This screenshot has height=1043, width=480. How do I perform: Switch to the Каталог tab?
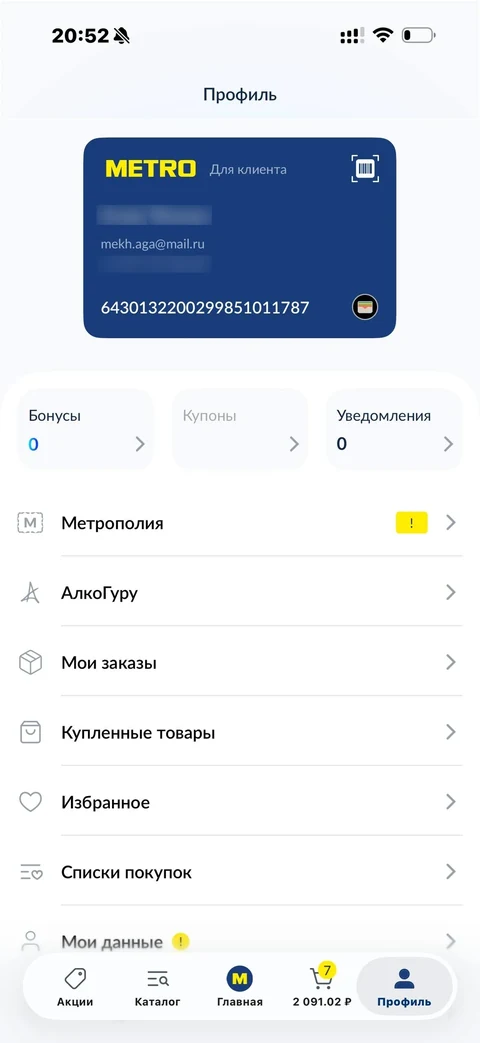pos(158,987)
